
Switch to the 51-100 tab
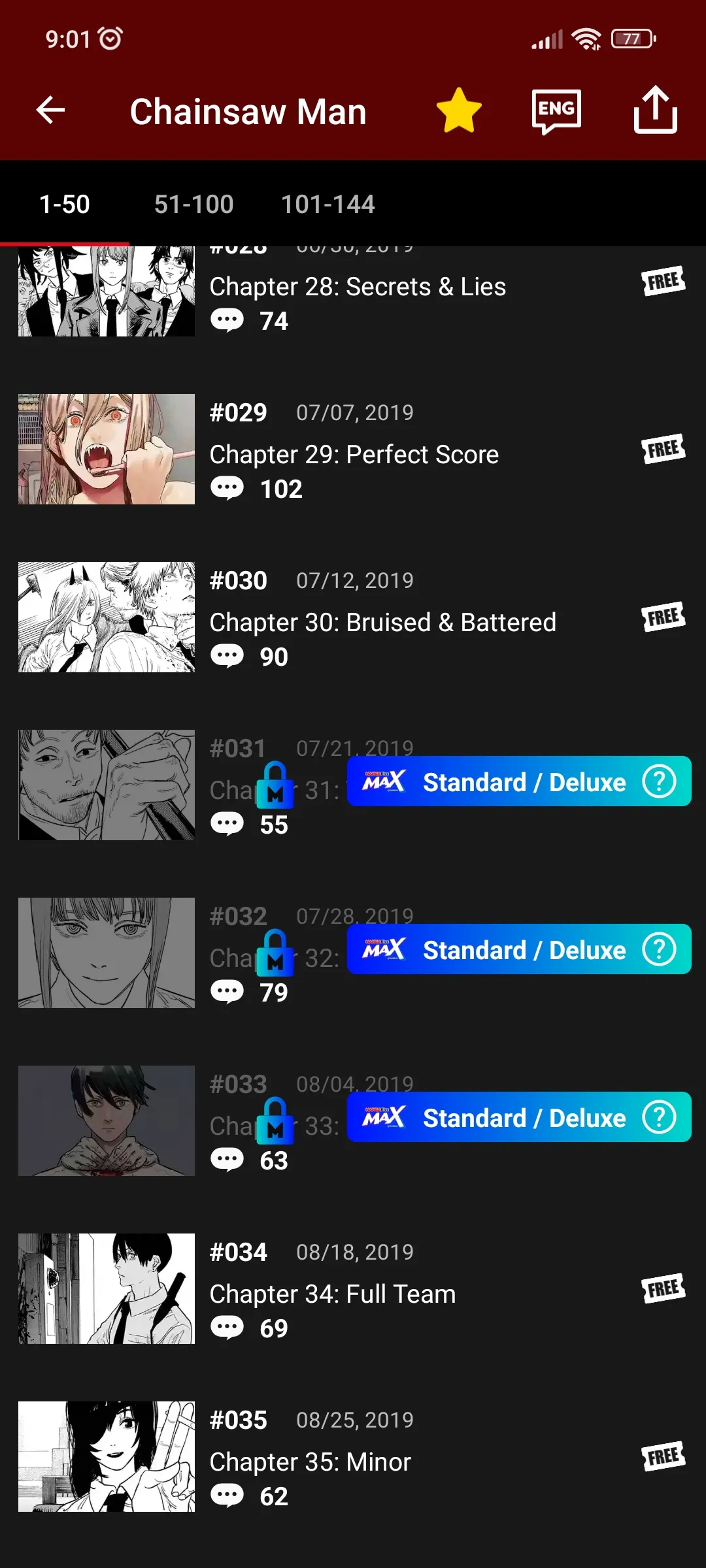pyautogui.click(x=194, y=204)
